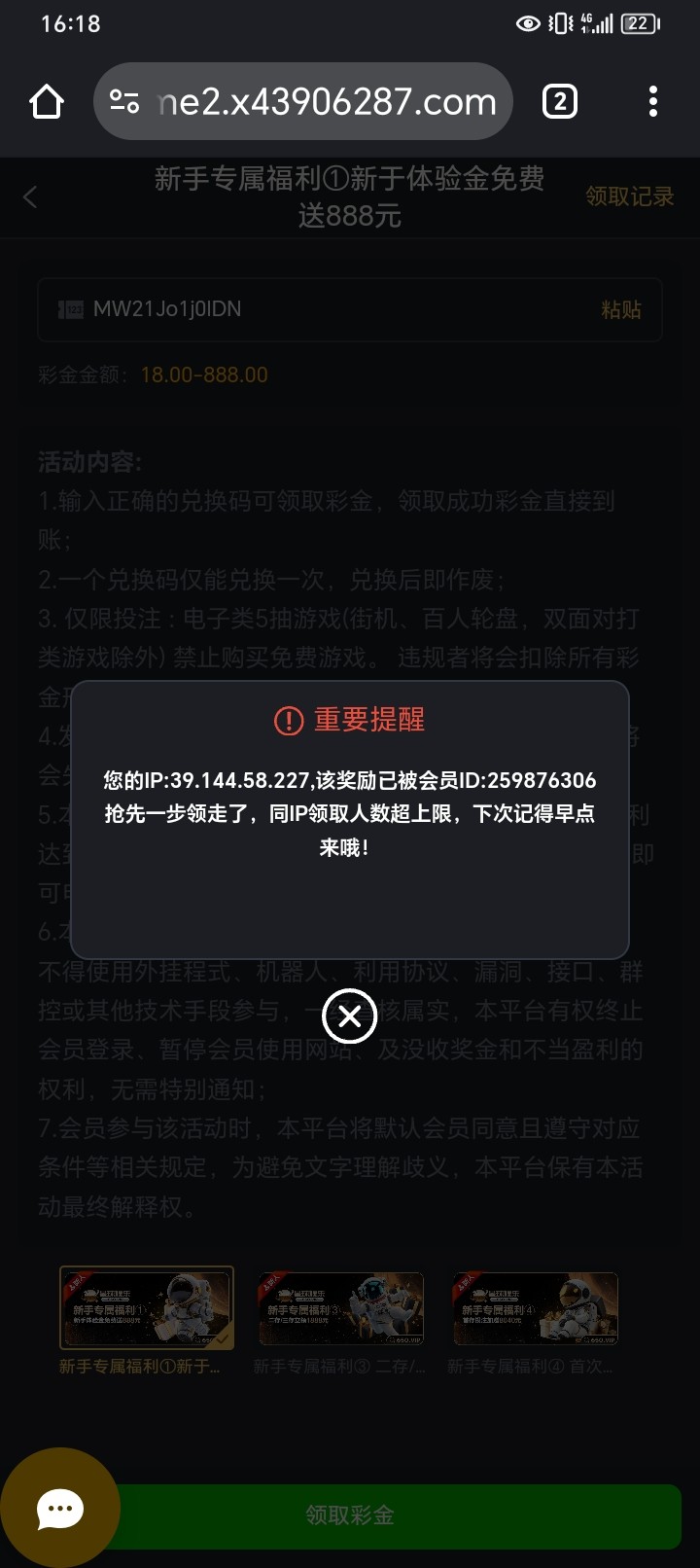This screenshot has width=700, height=1568.
Task: Tap the redemption code input field
Action: [321, 309]
